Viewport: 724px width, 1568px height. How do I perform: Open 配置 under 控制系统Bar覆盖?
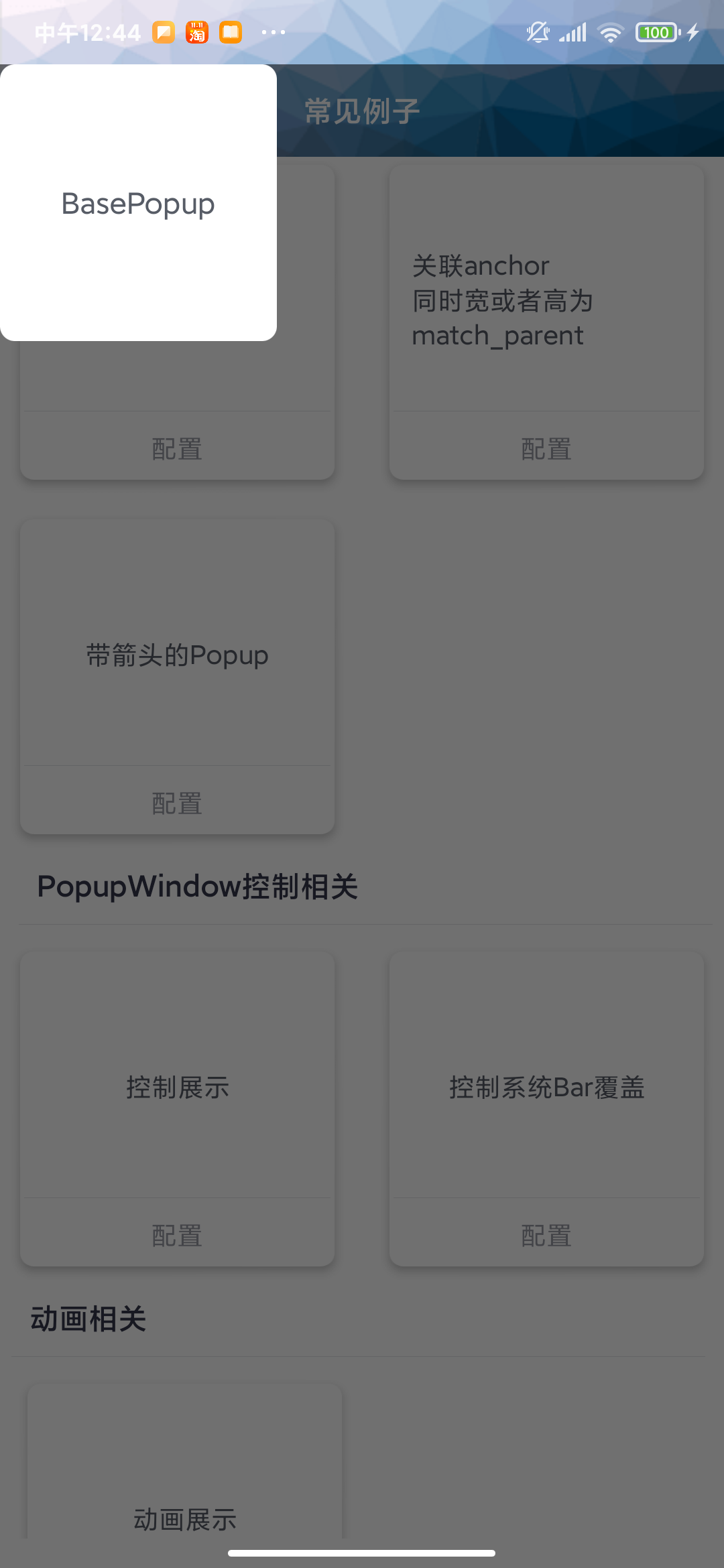[546, 1235]
